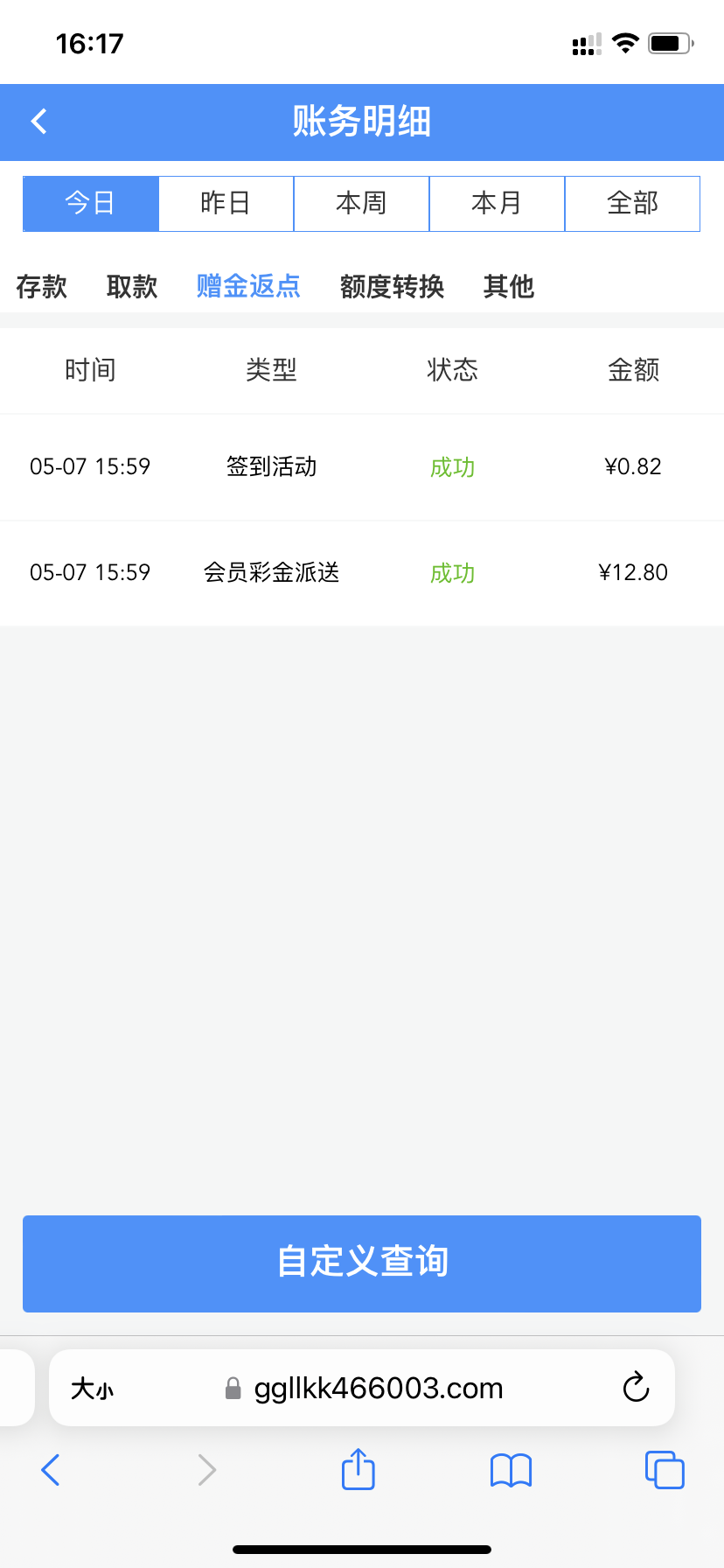Tap the 自定义查询 button

point(362,1263)
